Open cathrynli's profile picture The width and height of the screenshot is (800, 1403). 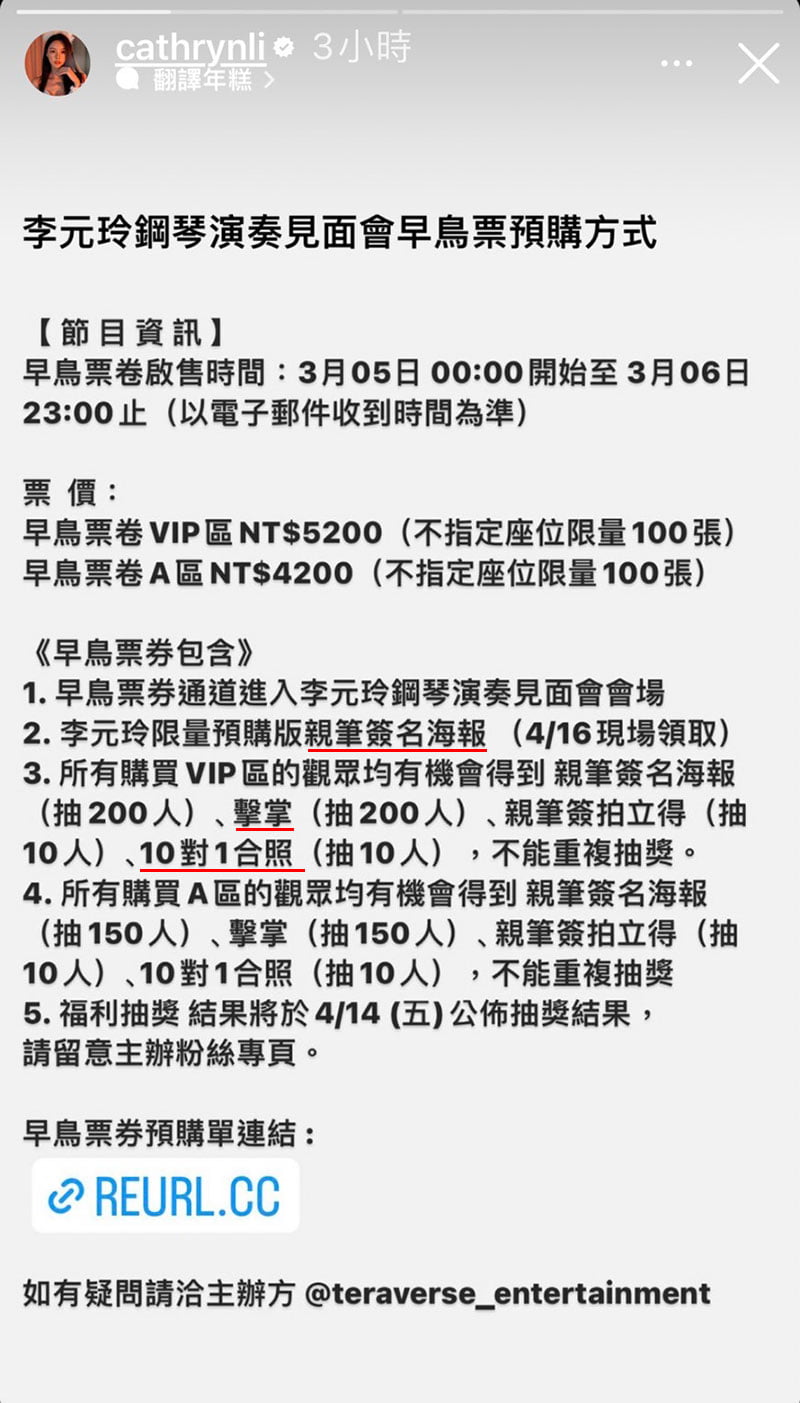[x=57, y=63]
